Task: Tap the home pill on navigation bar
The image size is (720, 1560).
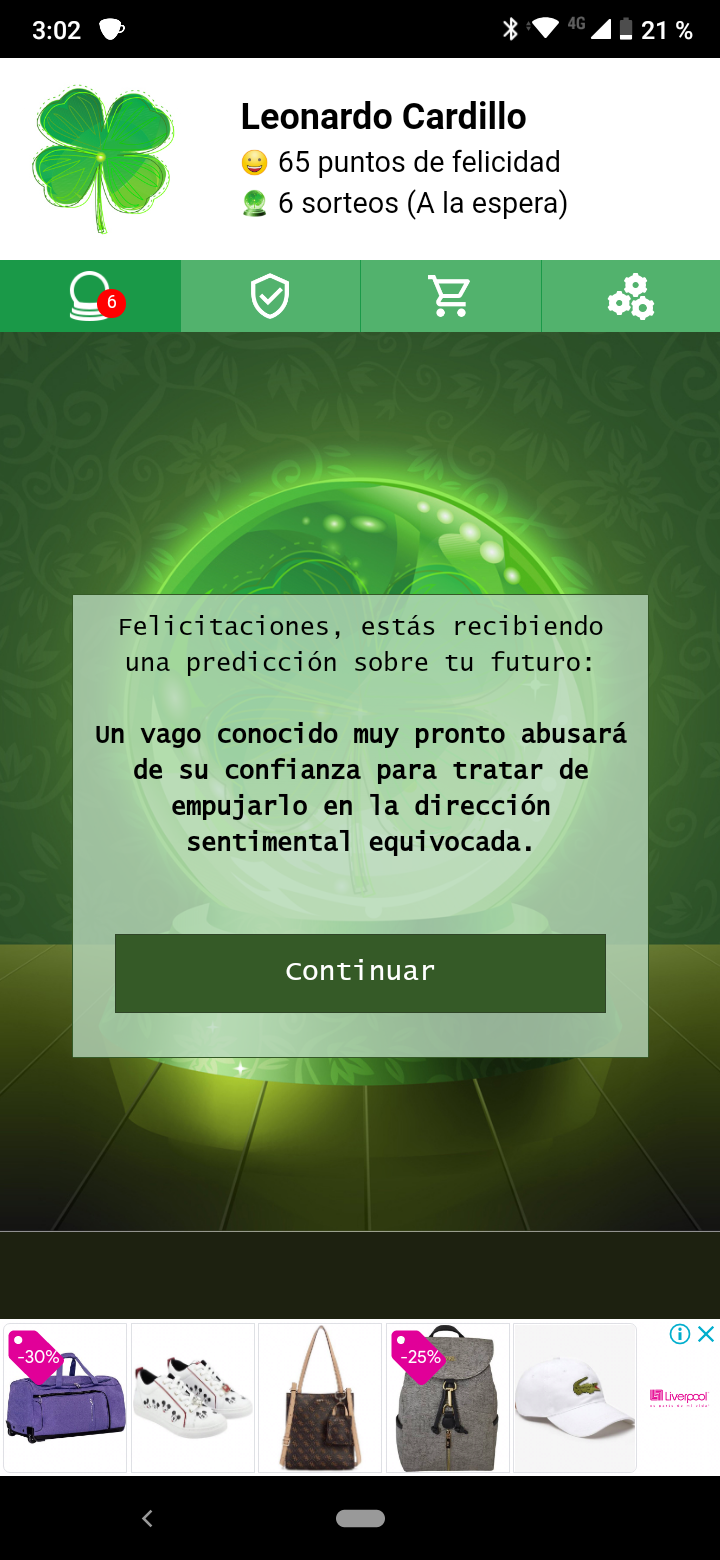Action: tap(360, 1518)
